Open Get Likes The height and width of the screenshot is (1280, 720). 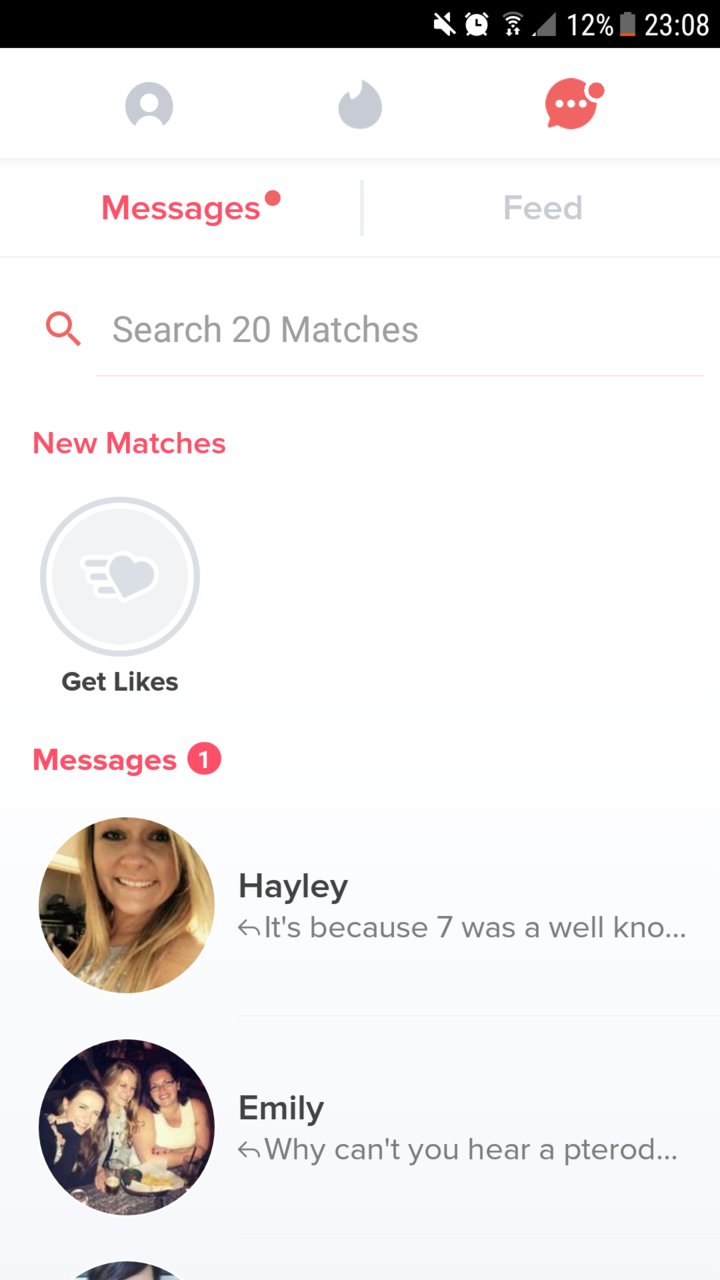coord(120,597)
